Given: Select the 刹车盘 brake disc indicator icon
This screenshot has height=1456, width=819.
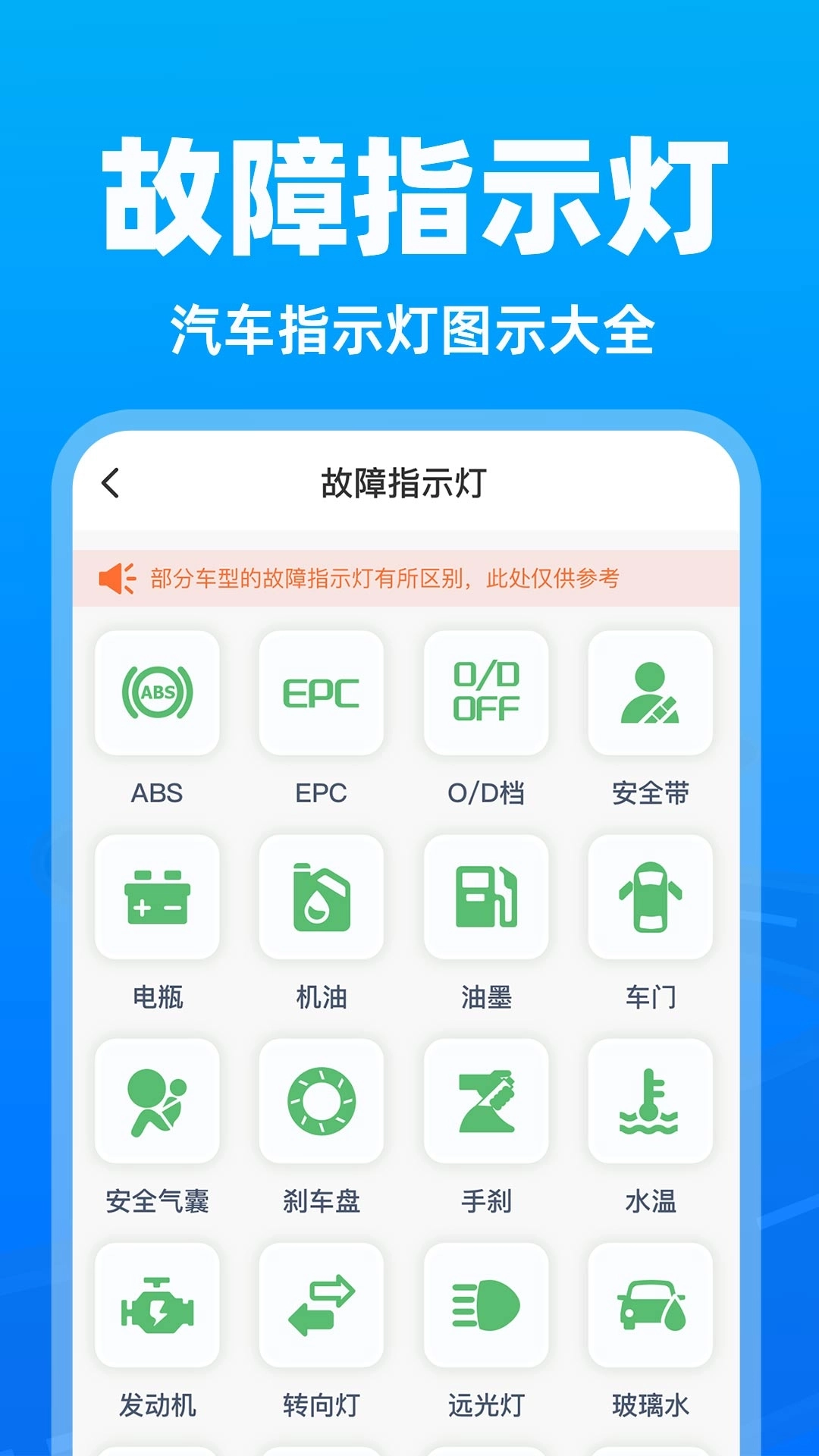Looking at the screenshot, I should tap(320, 1102).
